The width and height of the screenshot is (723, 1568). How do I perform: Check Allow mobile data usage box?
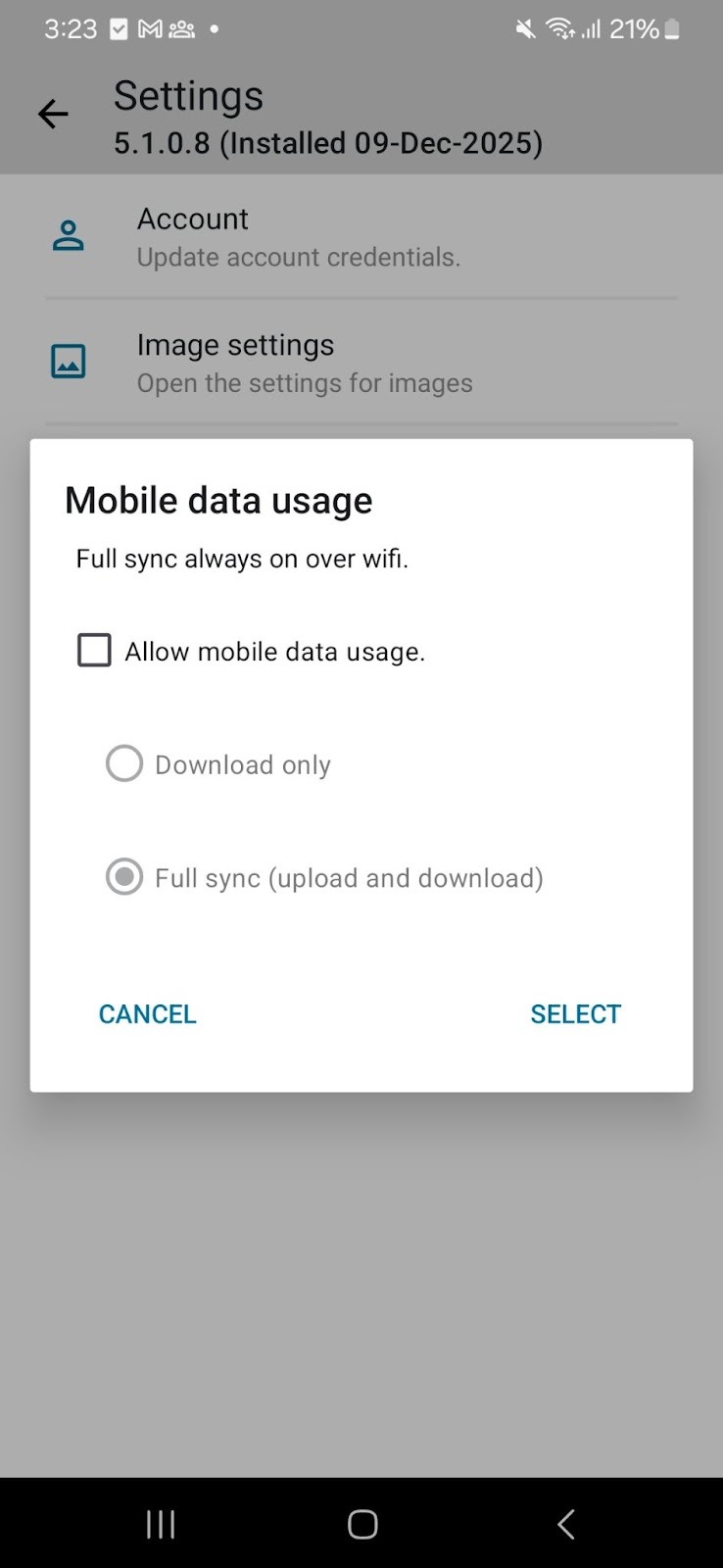94,651
